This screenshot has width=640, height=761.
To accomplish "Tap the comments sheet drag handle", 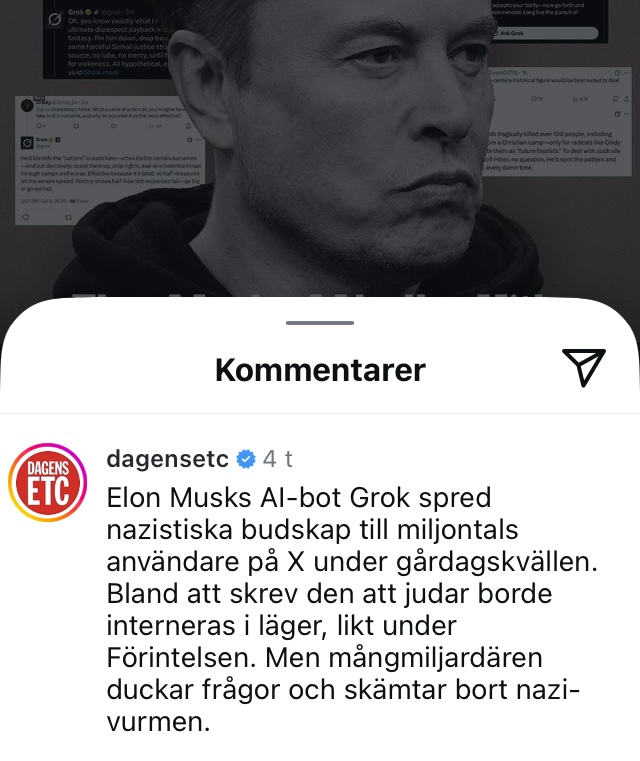I will point(320,323).
